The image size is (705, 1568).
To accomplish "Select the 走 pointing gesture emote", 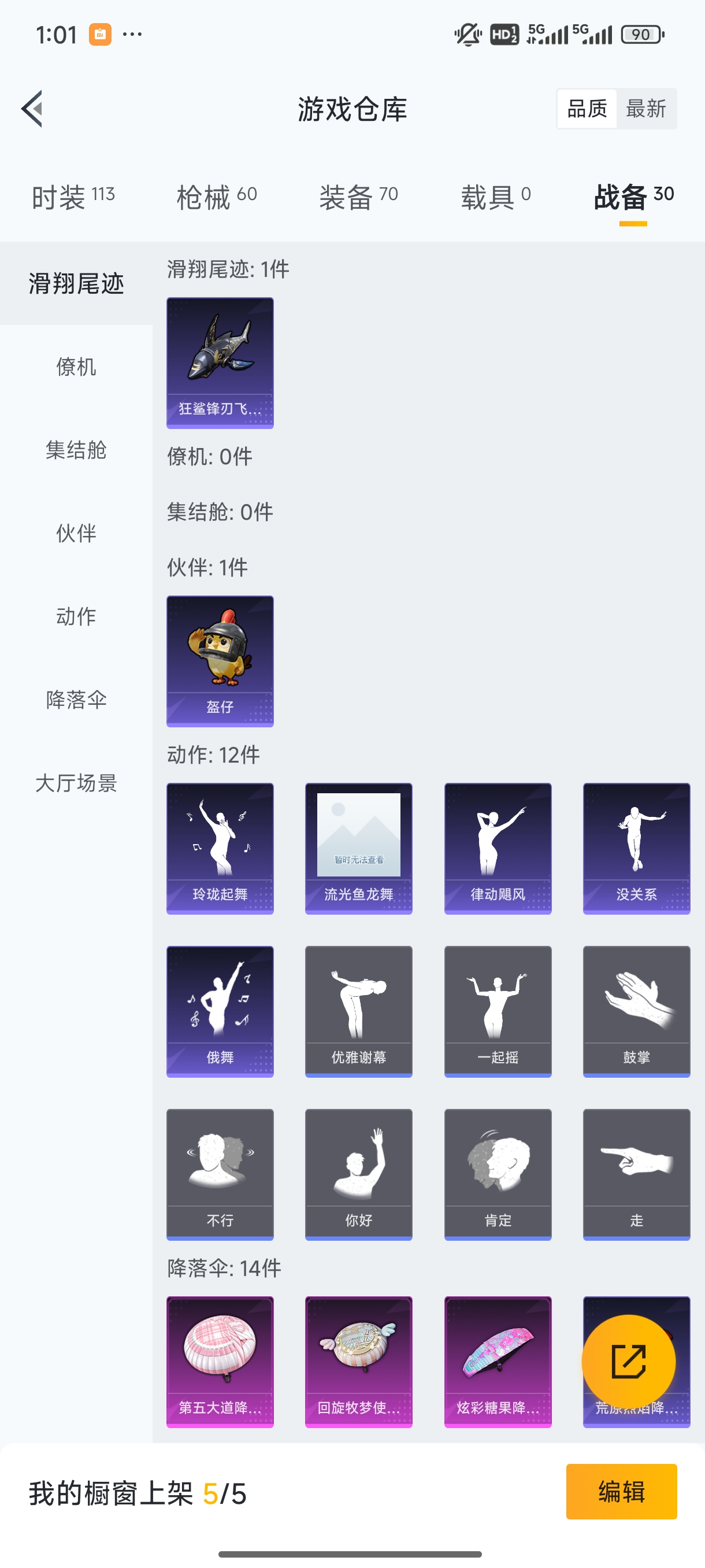I will click(x=636, y=1174).
